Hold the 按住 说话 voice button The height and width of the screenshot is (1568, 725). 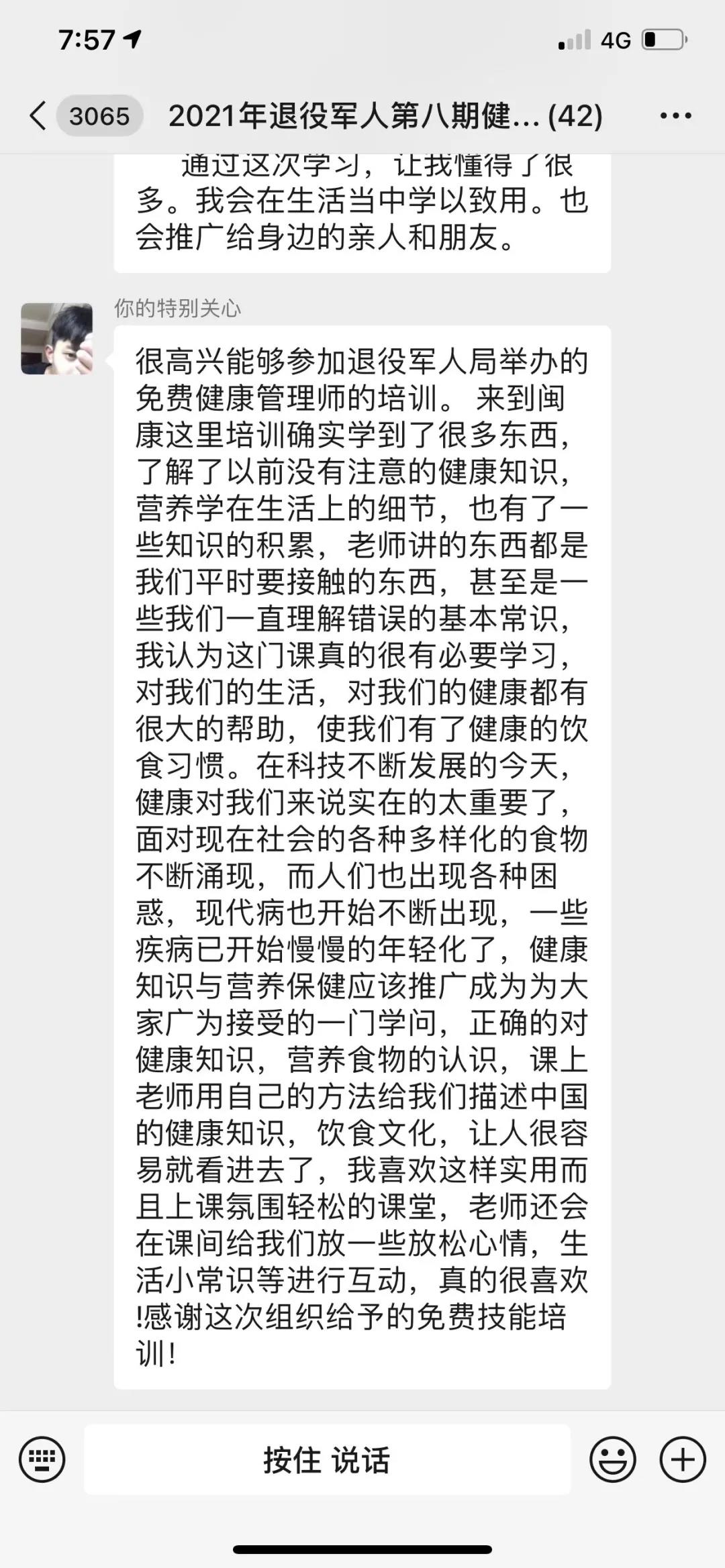click(327, 1460)
